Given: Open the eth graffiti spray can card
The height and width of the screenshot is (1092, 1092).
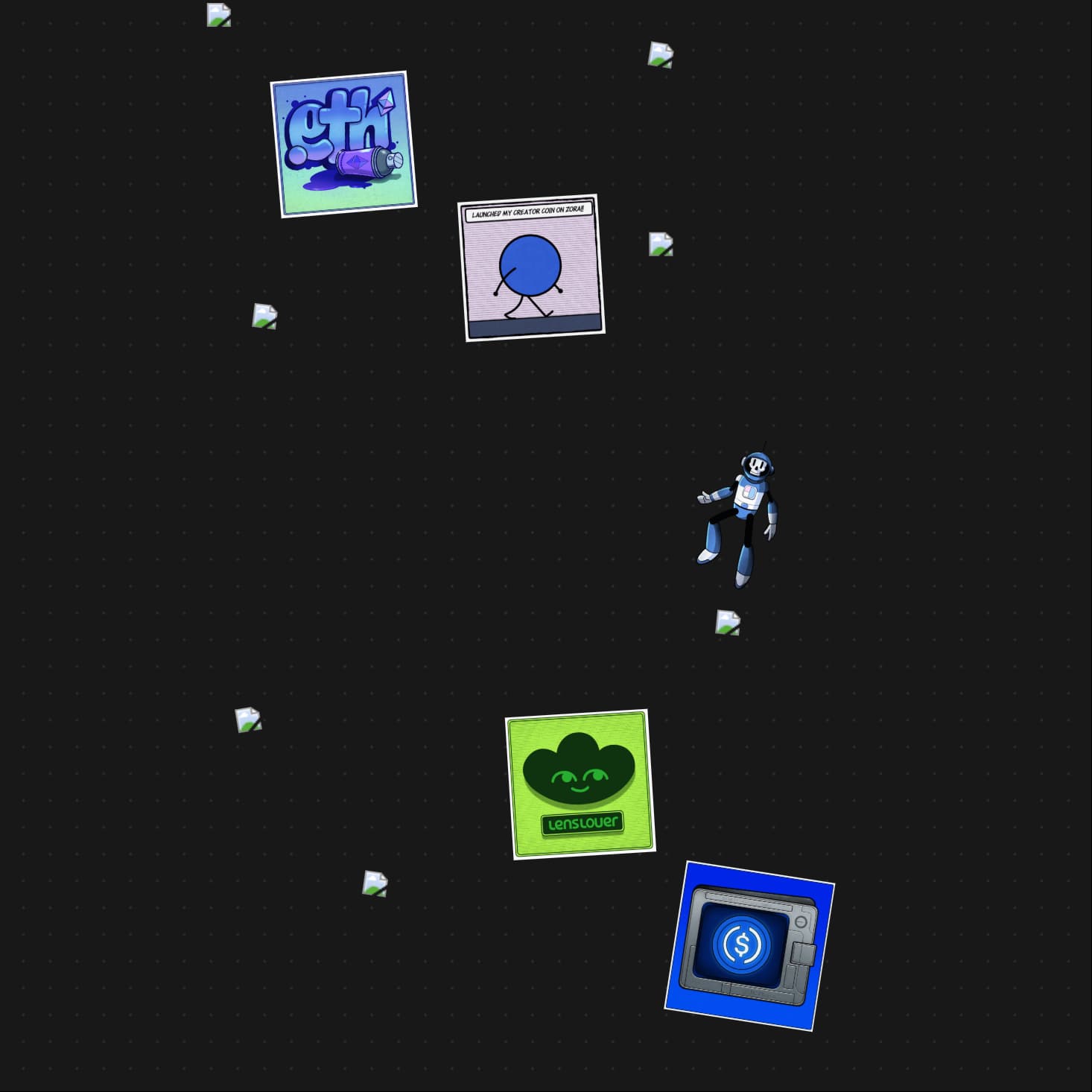Looking at the screenshot, I should point(343,145).
